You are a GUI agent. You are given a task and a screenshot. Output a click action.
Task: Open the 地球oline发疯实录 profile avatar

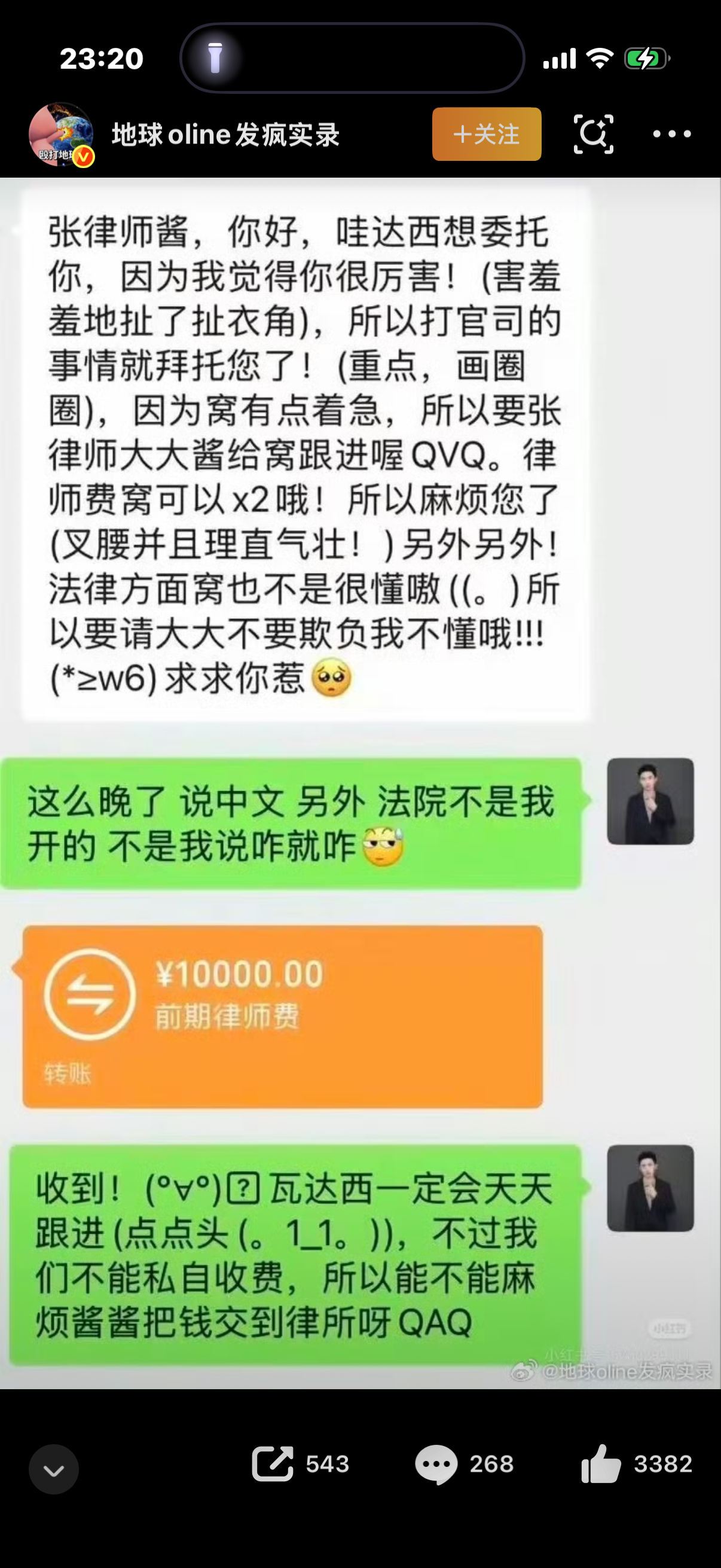61,135
